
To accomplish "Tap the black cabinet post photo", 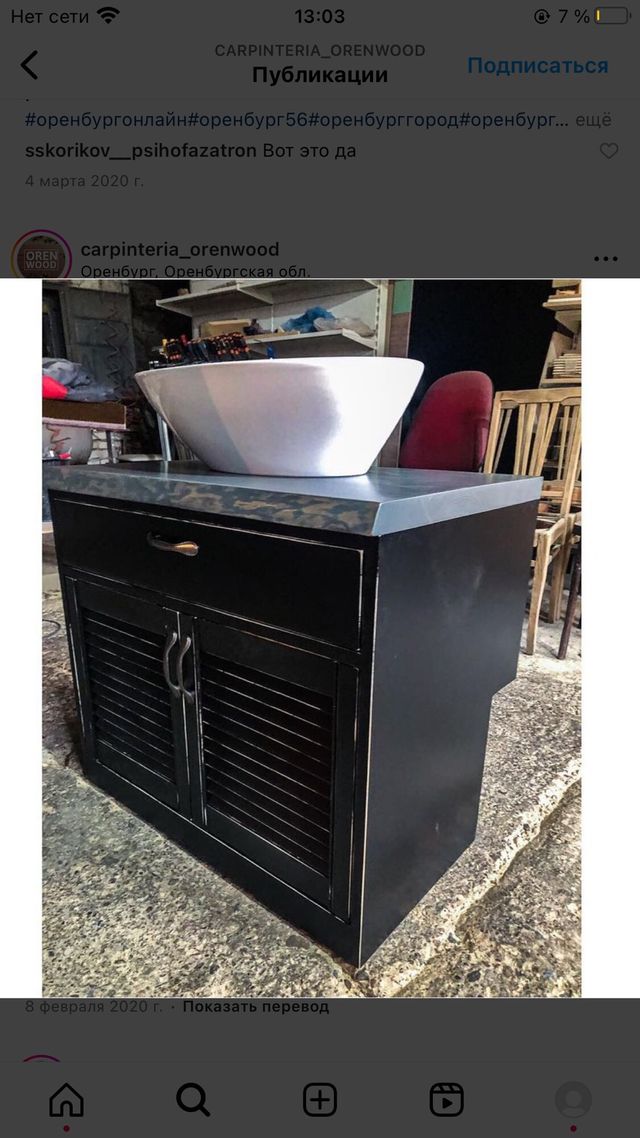I will click(x=311, y=638).
